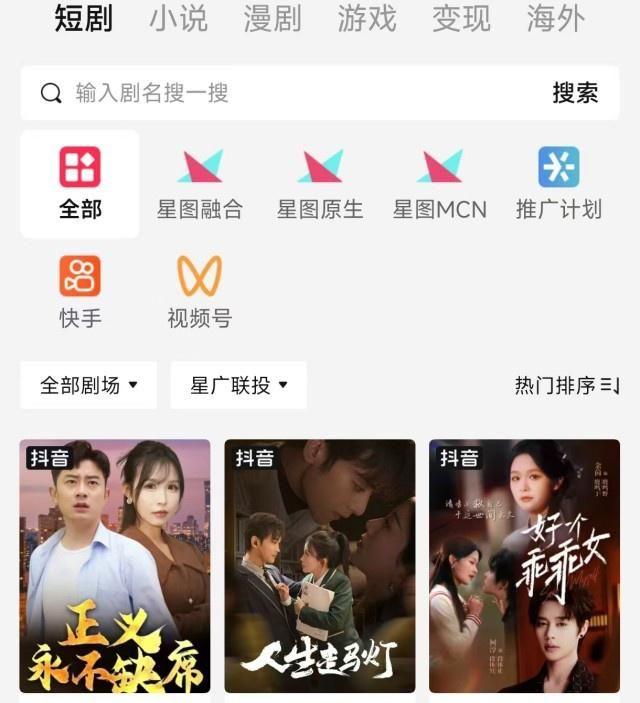Select the 全部 category
Viewport: 640px width, 703px height.
coord(80,184)
